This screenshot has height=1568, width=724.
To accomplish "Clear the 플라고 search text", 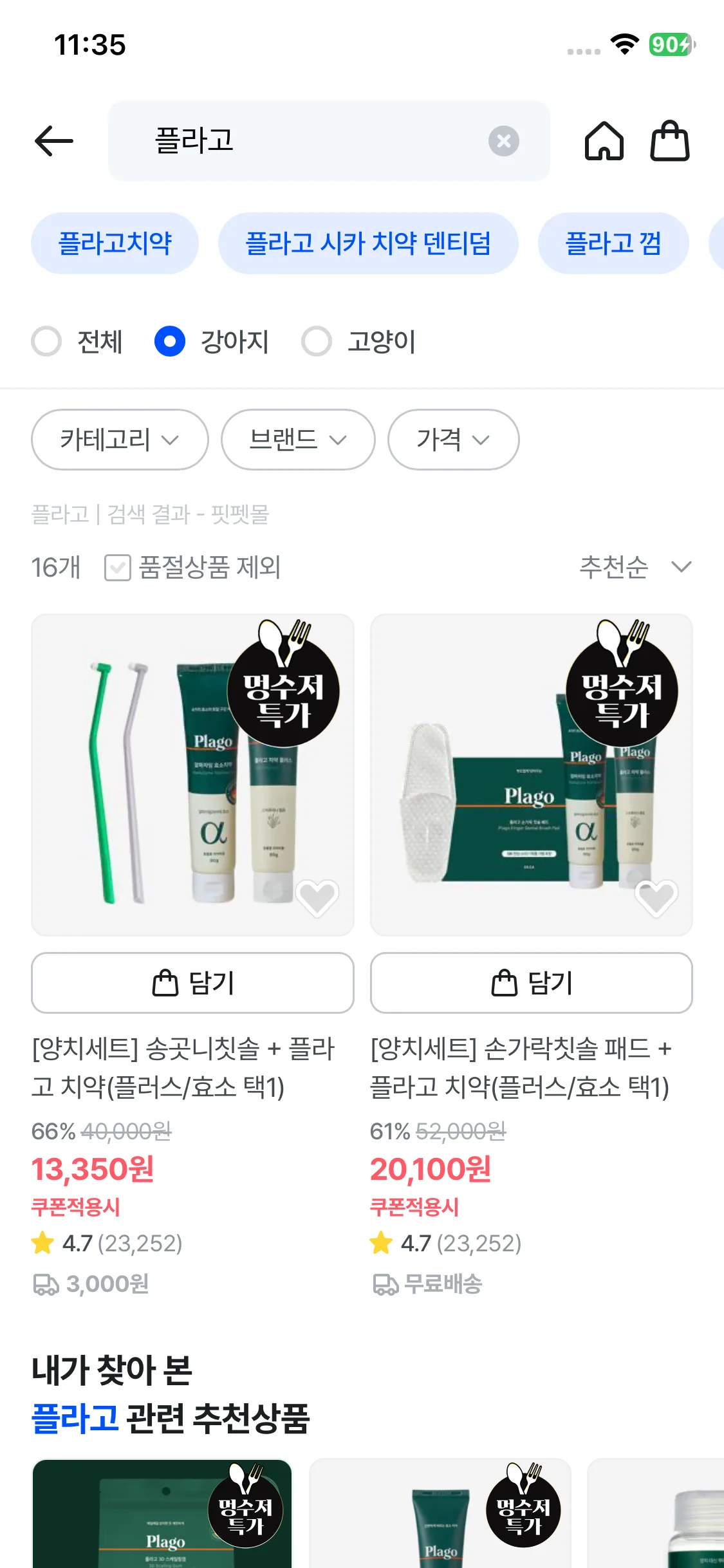I will pyautogui.click(x=503, y=141).
